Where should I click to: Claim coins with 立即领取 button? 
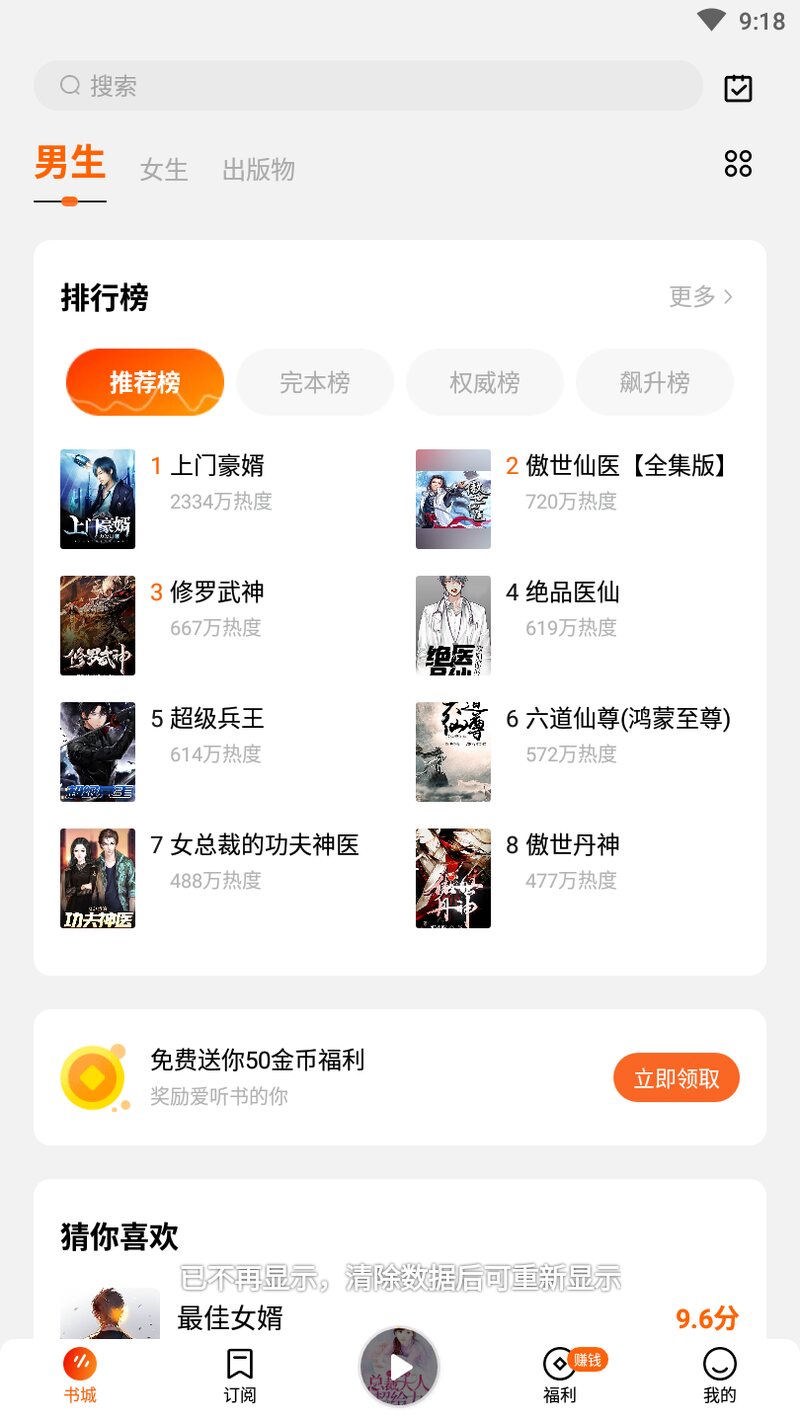pos(676,1078)
